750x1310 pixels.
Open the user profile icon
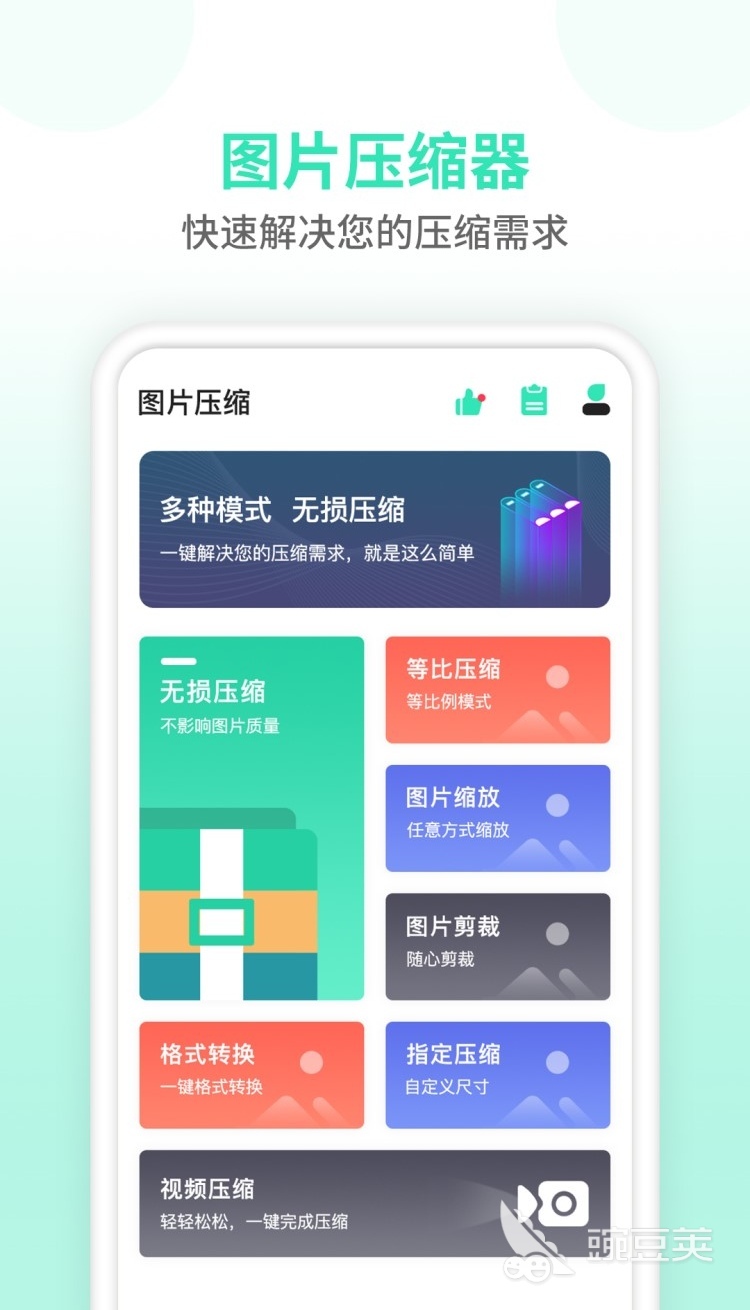[595, 400]
